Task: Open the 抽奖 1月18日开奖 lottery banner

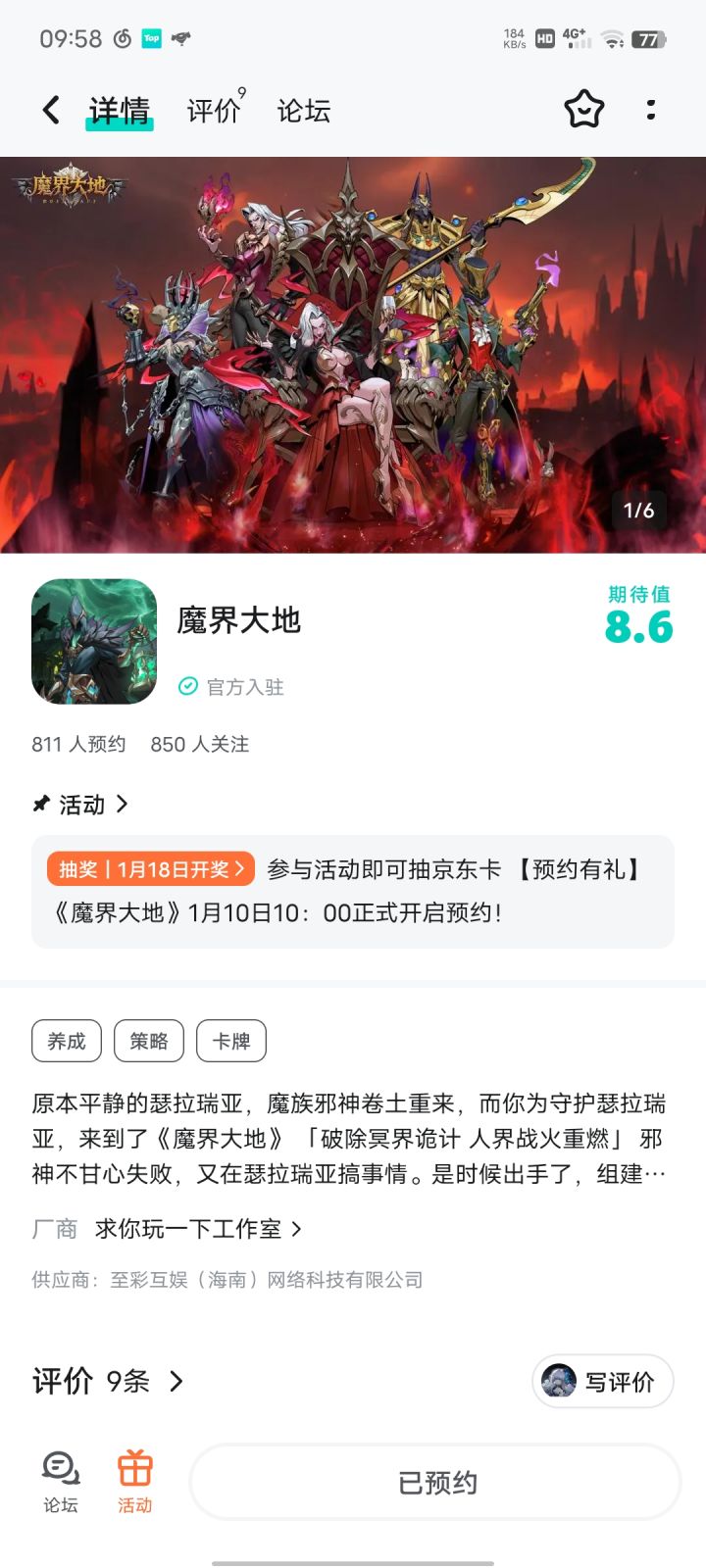Action: (x=150, y=867)
